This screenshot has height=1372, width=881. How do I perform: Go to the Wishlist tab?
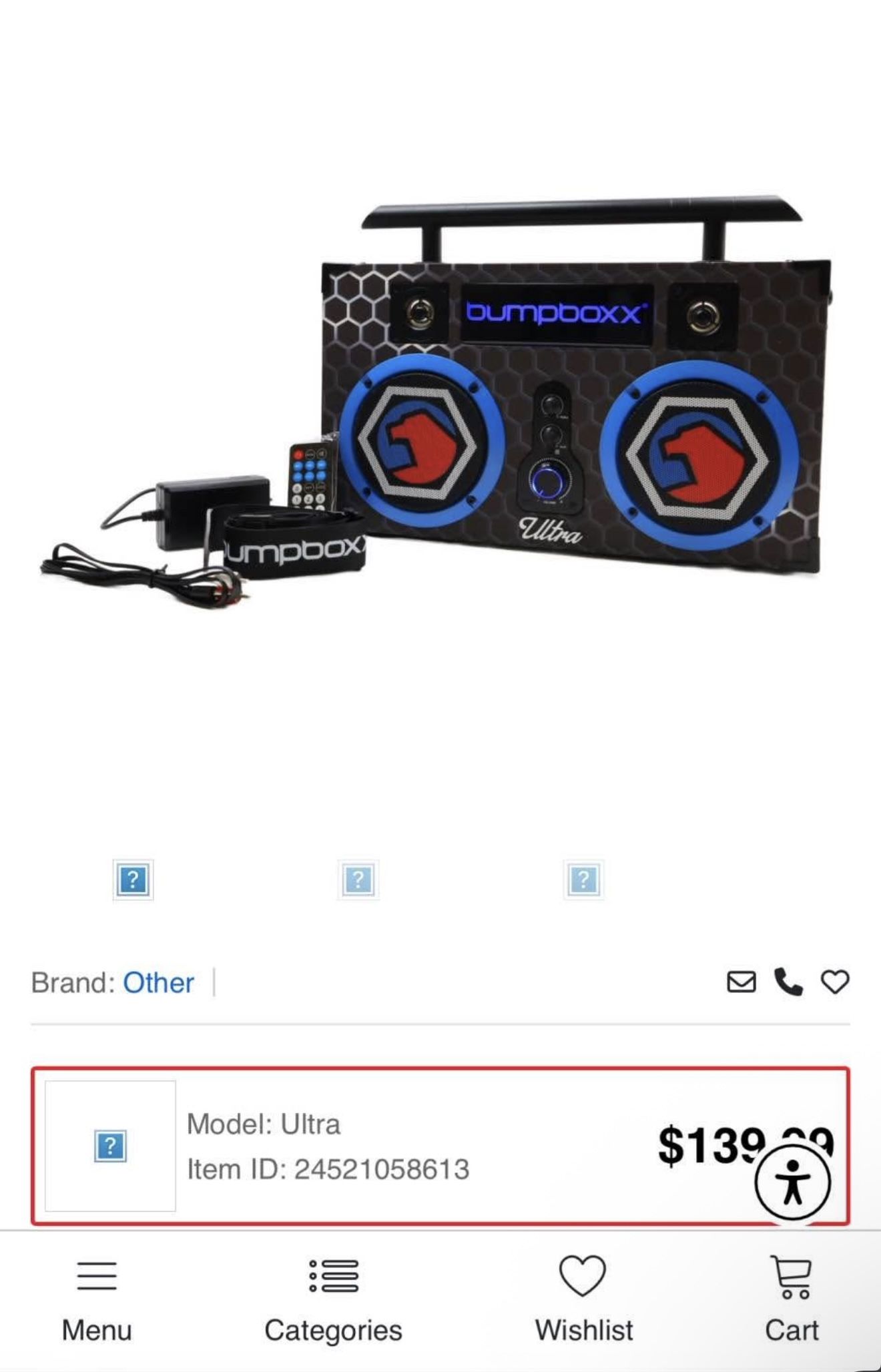[583, 1301]
